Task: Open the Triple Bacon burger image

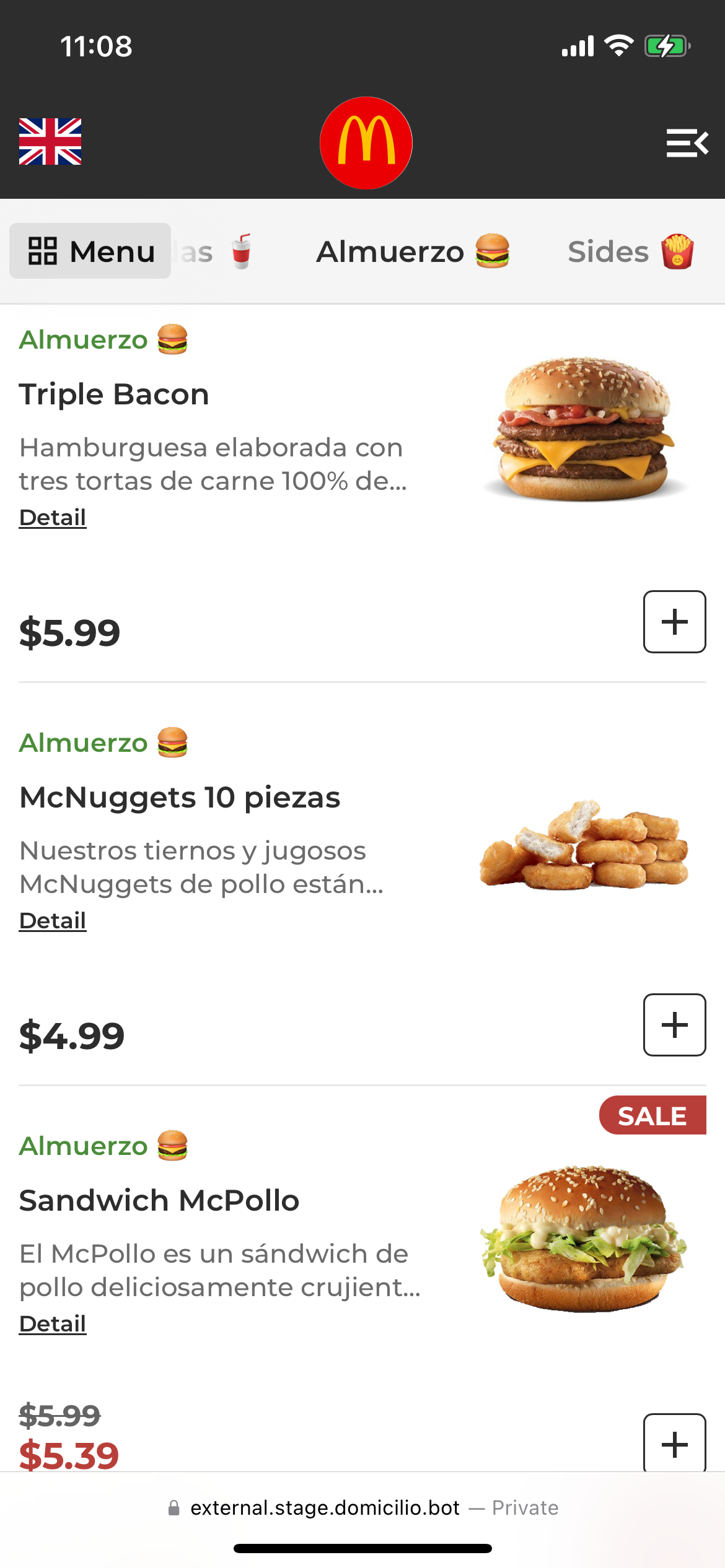Action: click(585, 429)
